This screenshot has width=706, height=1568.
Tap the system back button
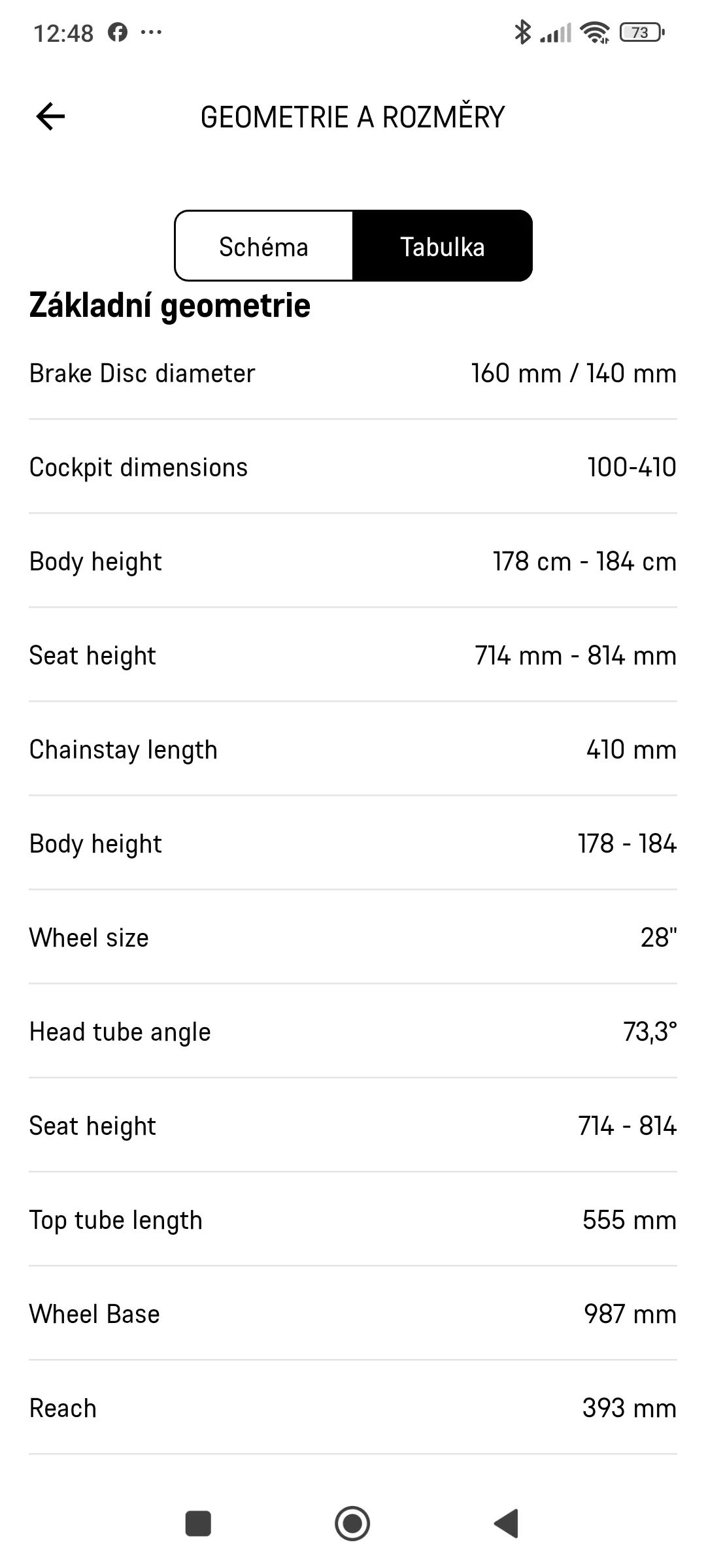tap(506, 1524)
